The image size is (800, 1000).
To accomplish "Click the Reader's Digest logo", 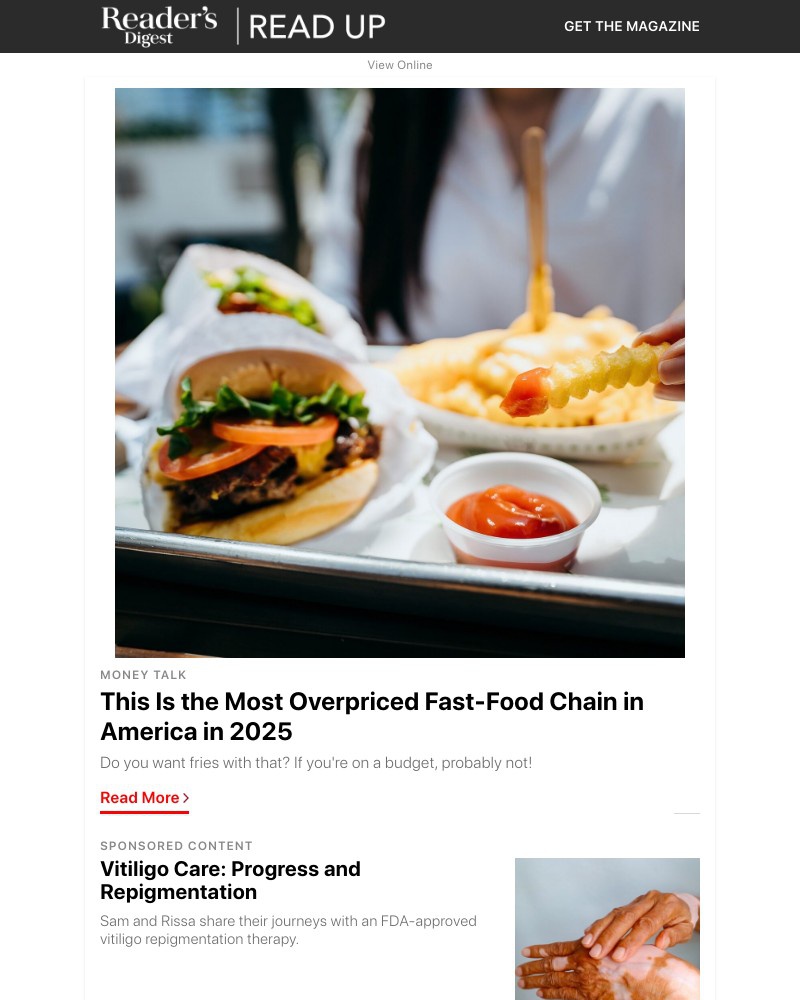I will click(160, 26).
